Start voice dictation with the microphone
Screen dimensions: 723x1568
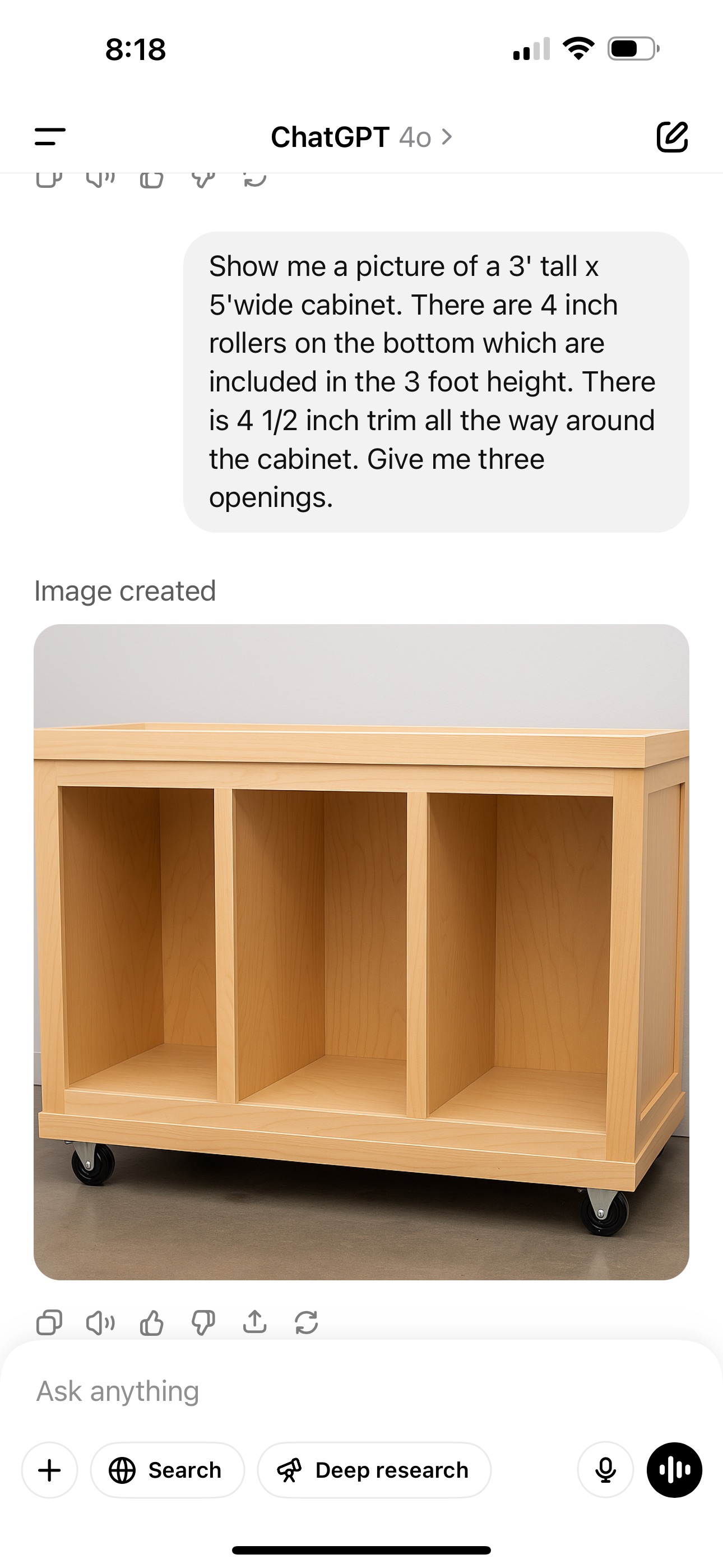[x=605, y=1470]
